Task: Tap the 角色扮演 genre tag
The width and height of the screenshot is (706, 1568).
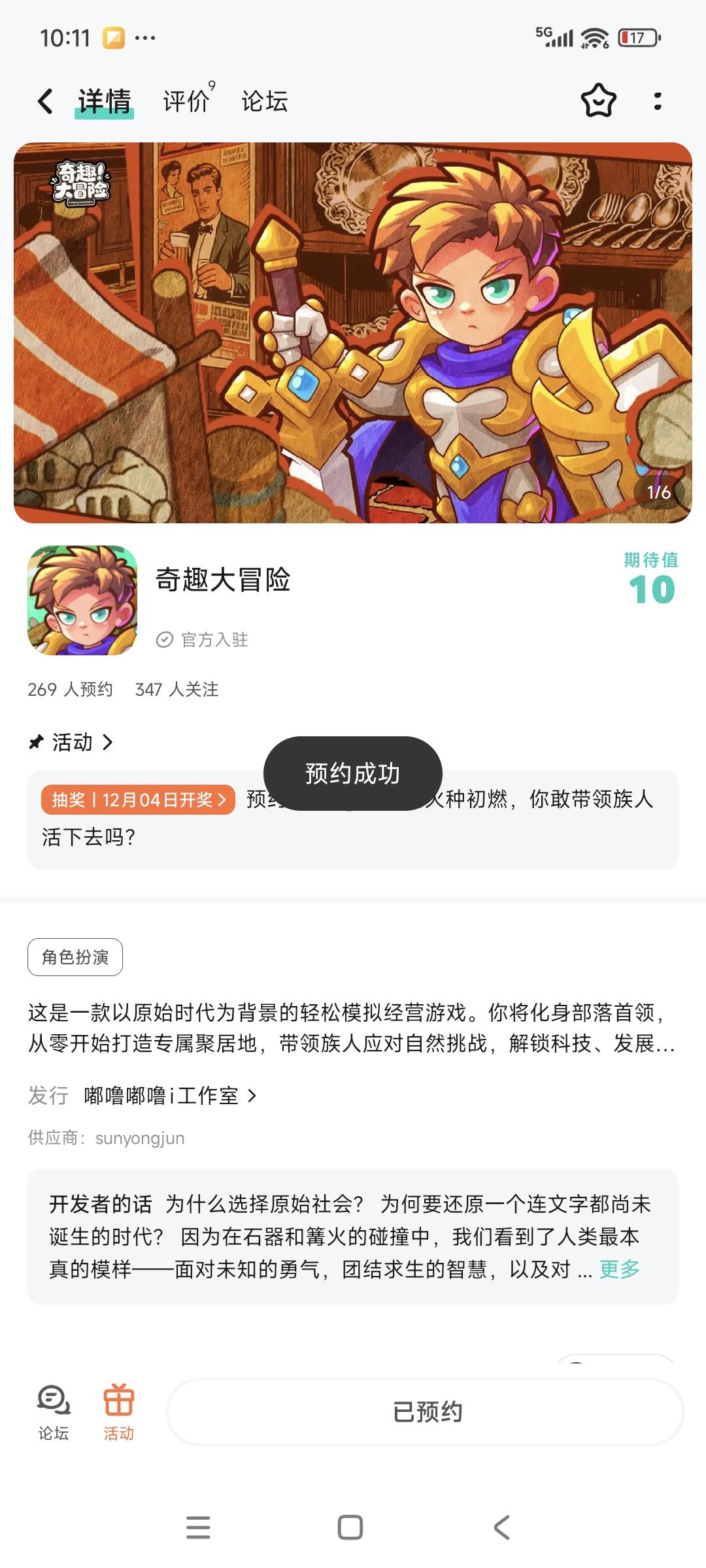Action: [75, 956]
